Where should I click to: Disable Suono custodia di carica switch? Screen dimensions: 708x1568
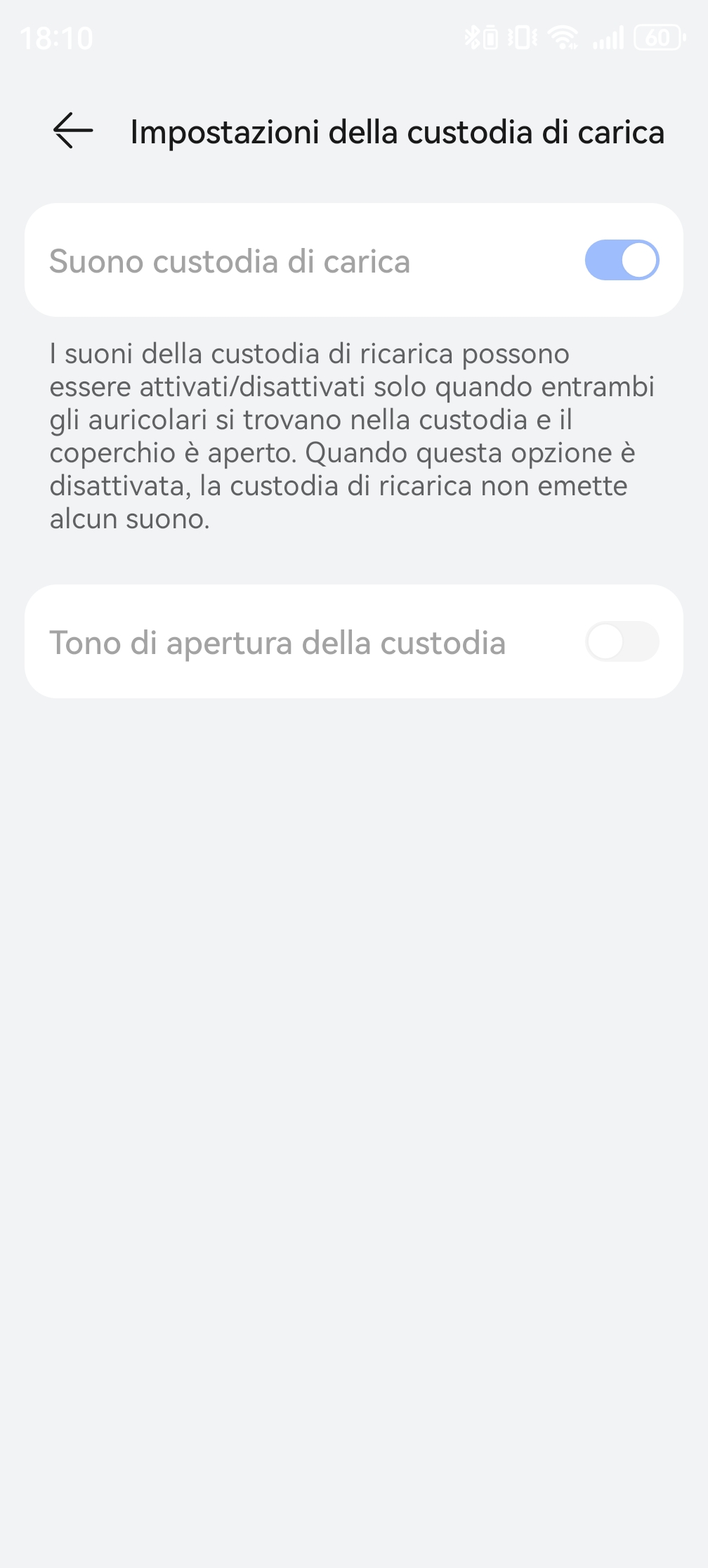pos(622,261)
